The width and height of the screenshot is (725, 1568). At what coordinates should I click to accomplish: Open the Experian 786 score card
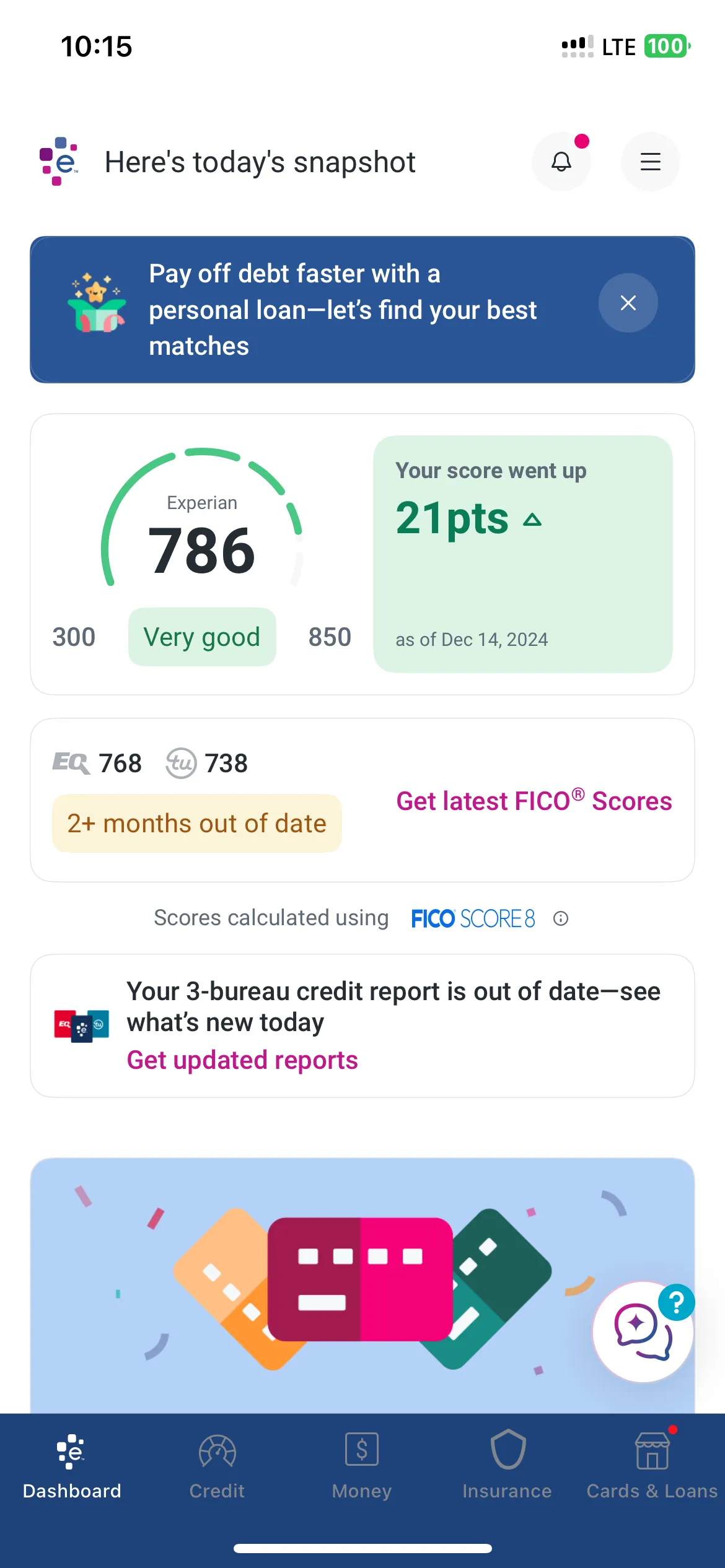pos(202,554)
